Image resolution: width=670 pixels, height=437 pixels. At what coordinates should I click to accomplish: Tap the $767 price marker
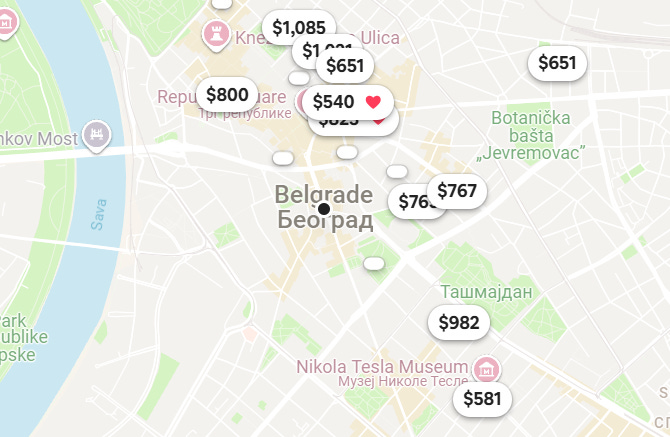point(458,190)
